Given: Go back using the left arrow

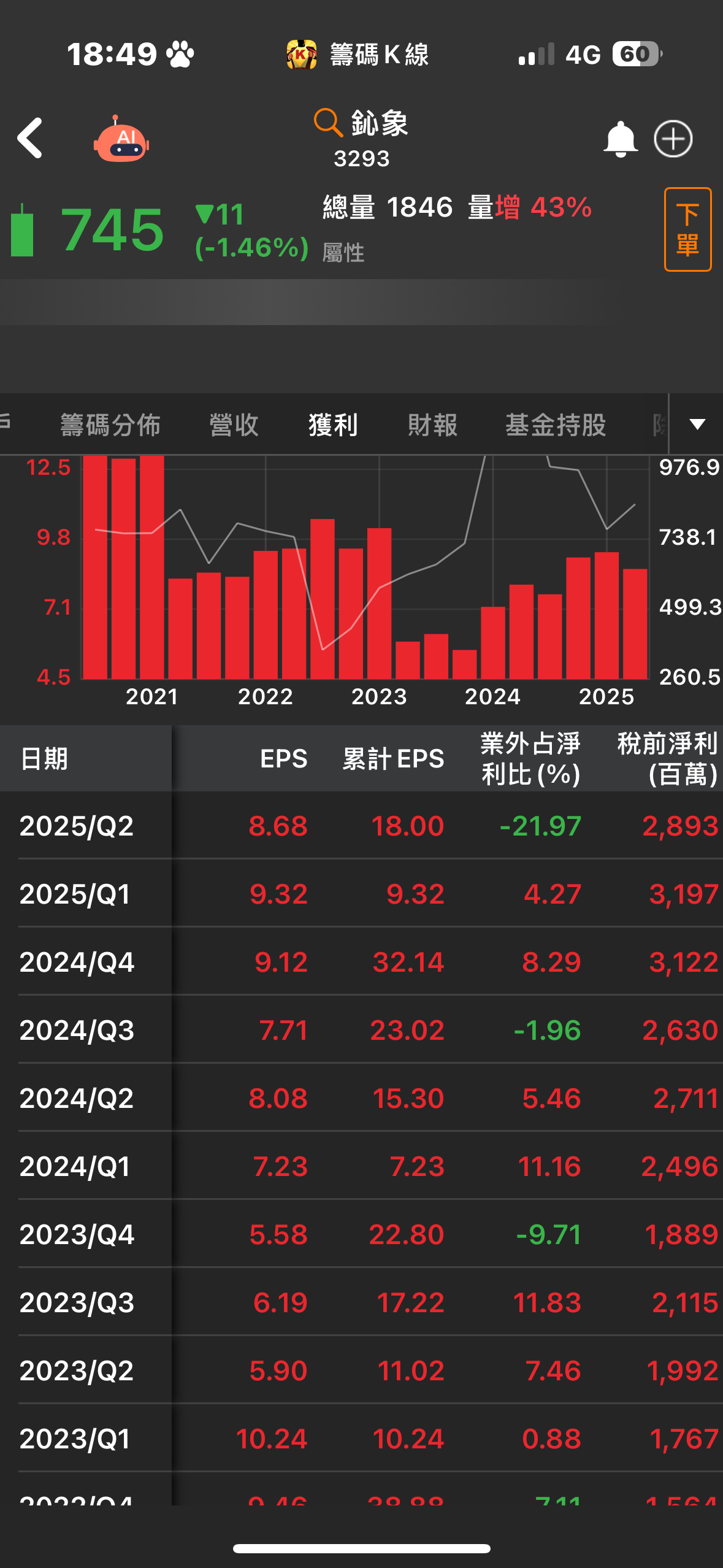Looking at the screenshot, I should pos(30,139).
